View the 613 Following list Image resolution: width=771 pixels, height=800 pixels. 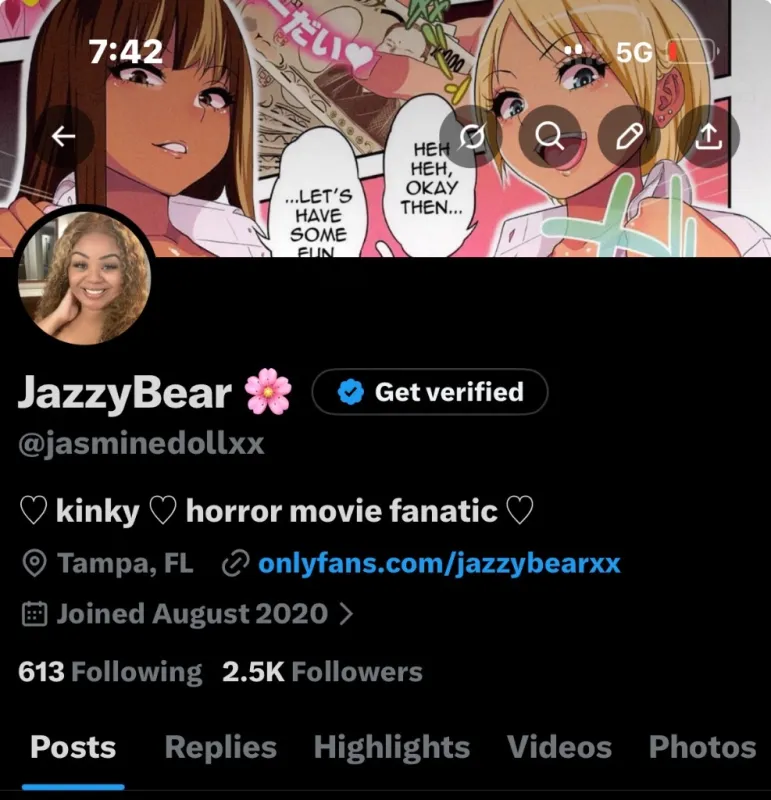(110, 671)
